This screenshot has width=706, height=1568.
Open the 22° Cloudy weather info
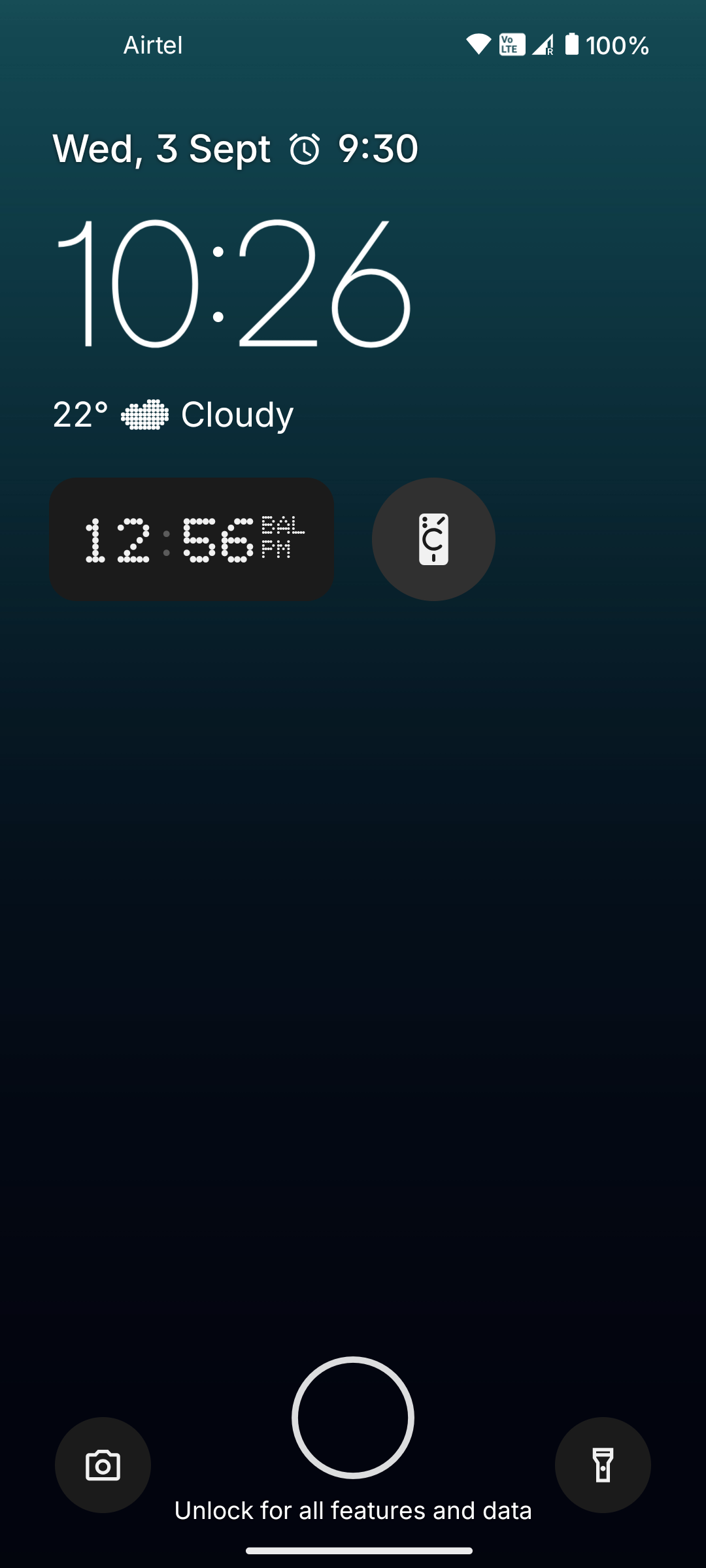click(173, 415)
